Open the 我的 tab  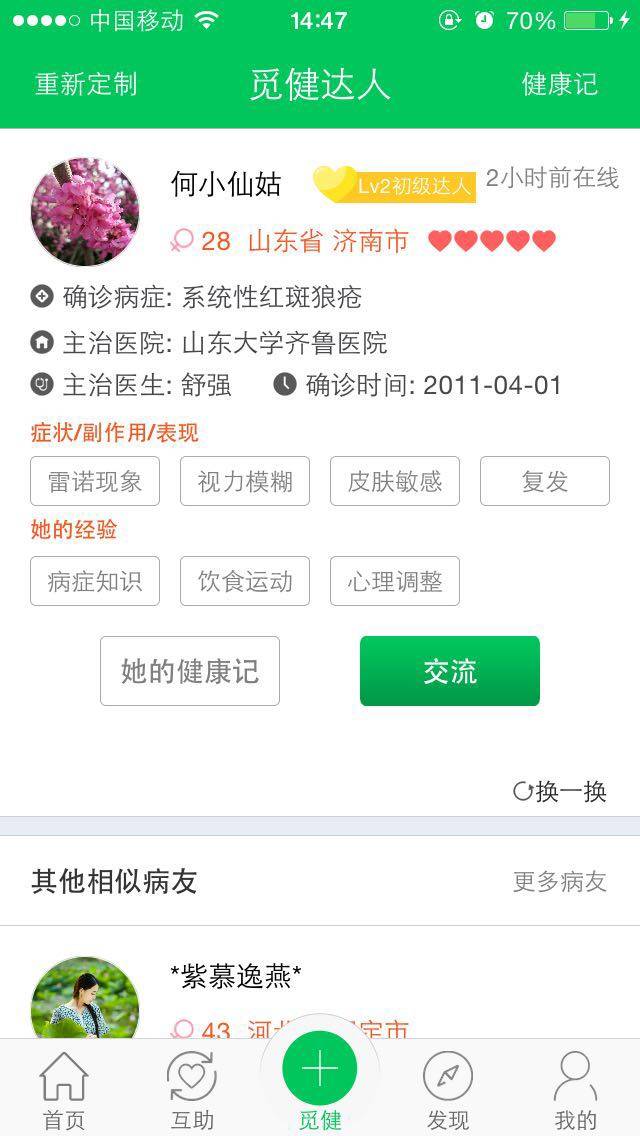pos(576,1090)
